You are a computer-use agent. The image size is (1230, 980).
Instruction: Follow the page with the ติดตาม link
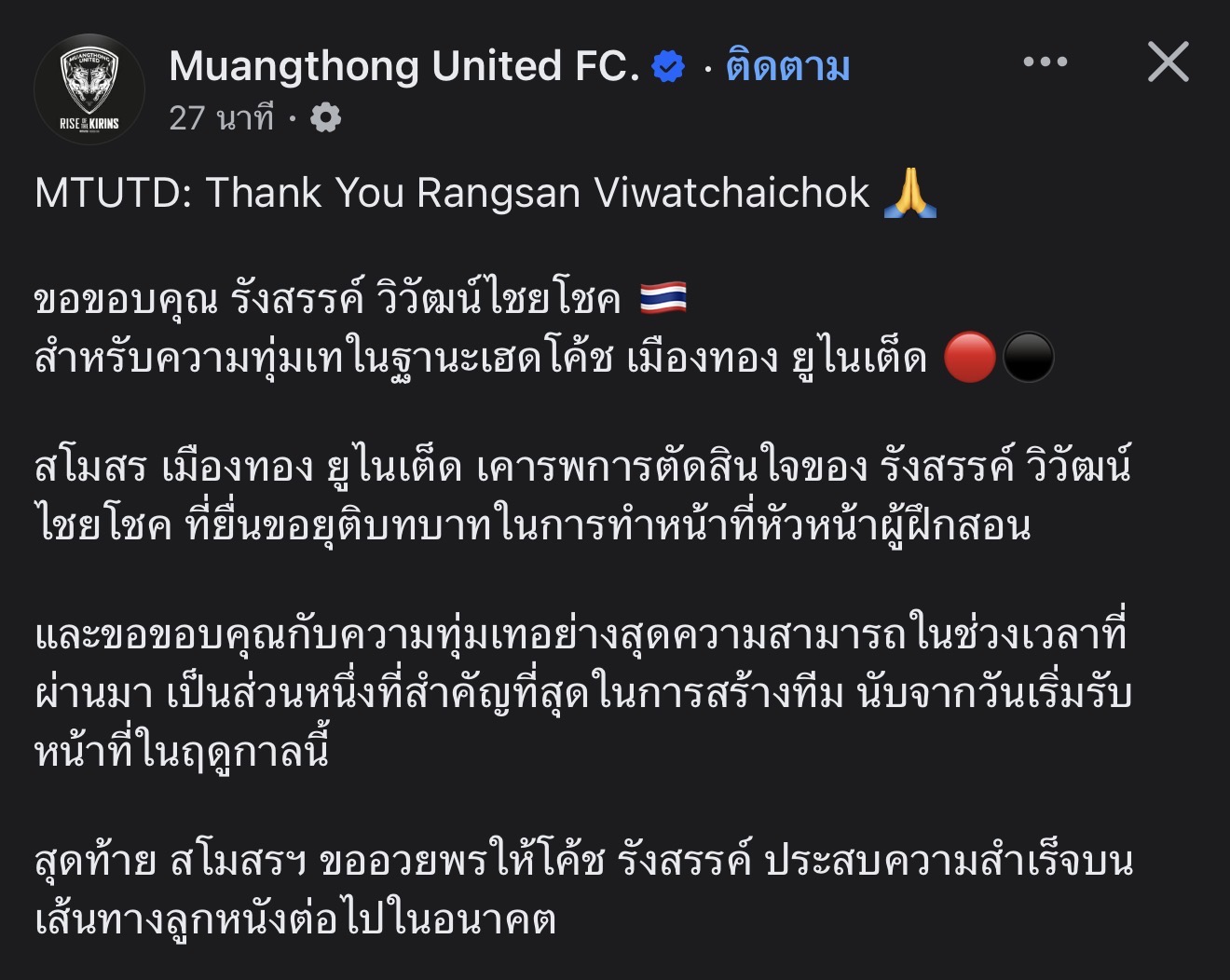pyautogui.click(x=787, y=66)
